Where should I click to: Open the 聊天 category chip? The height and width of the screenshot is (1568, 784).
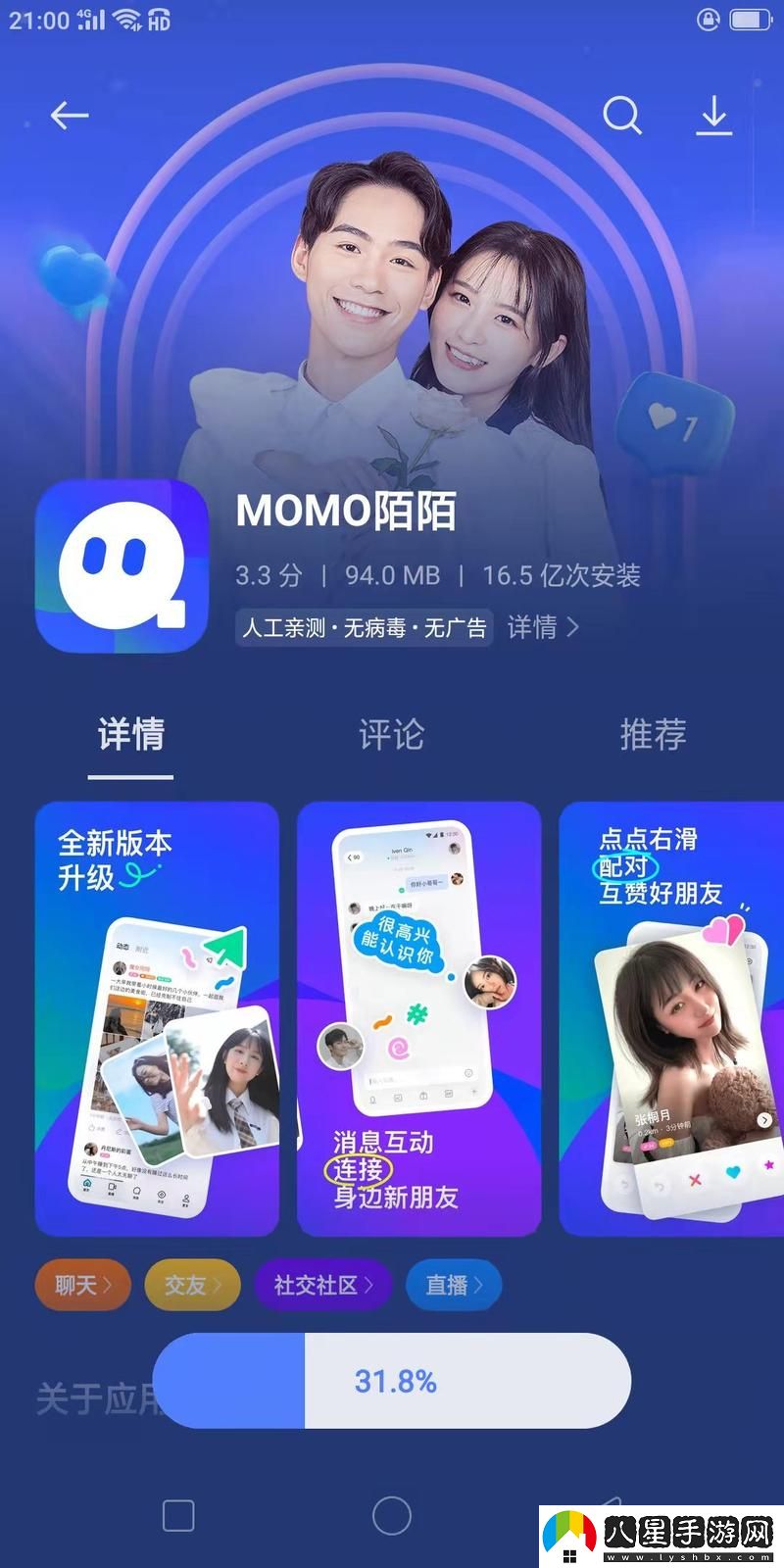click(82, 1285)
